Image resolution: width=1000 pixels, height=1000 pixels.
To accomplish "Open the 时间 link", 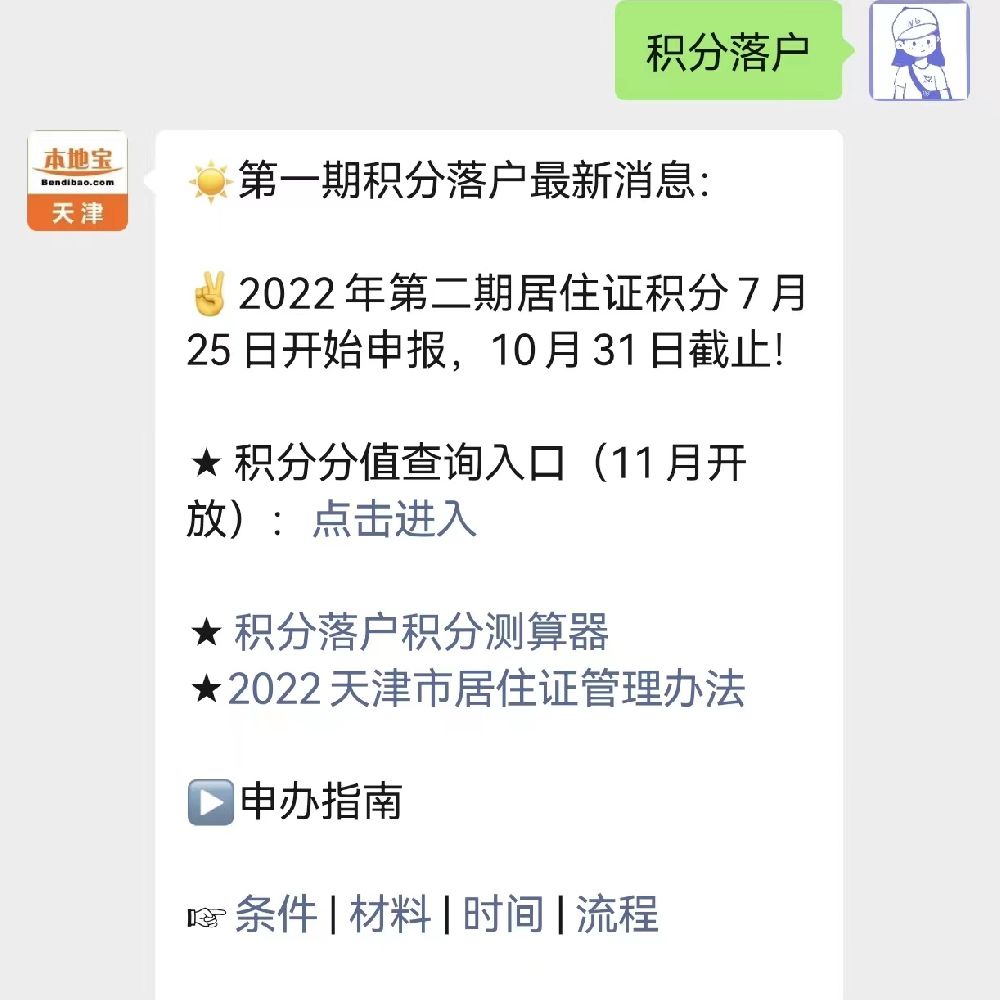I will click(503, 915).
